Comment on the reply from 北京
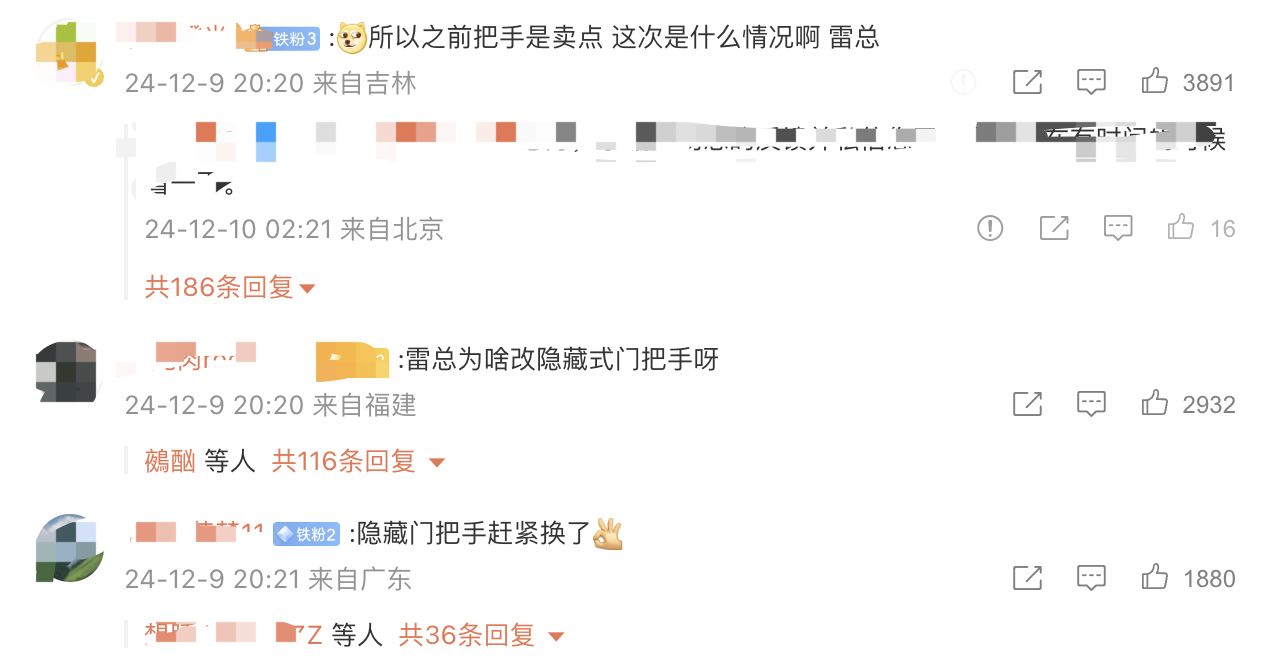This screenshot has height=668, width=1266. point(1118,228)
